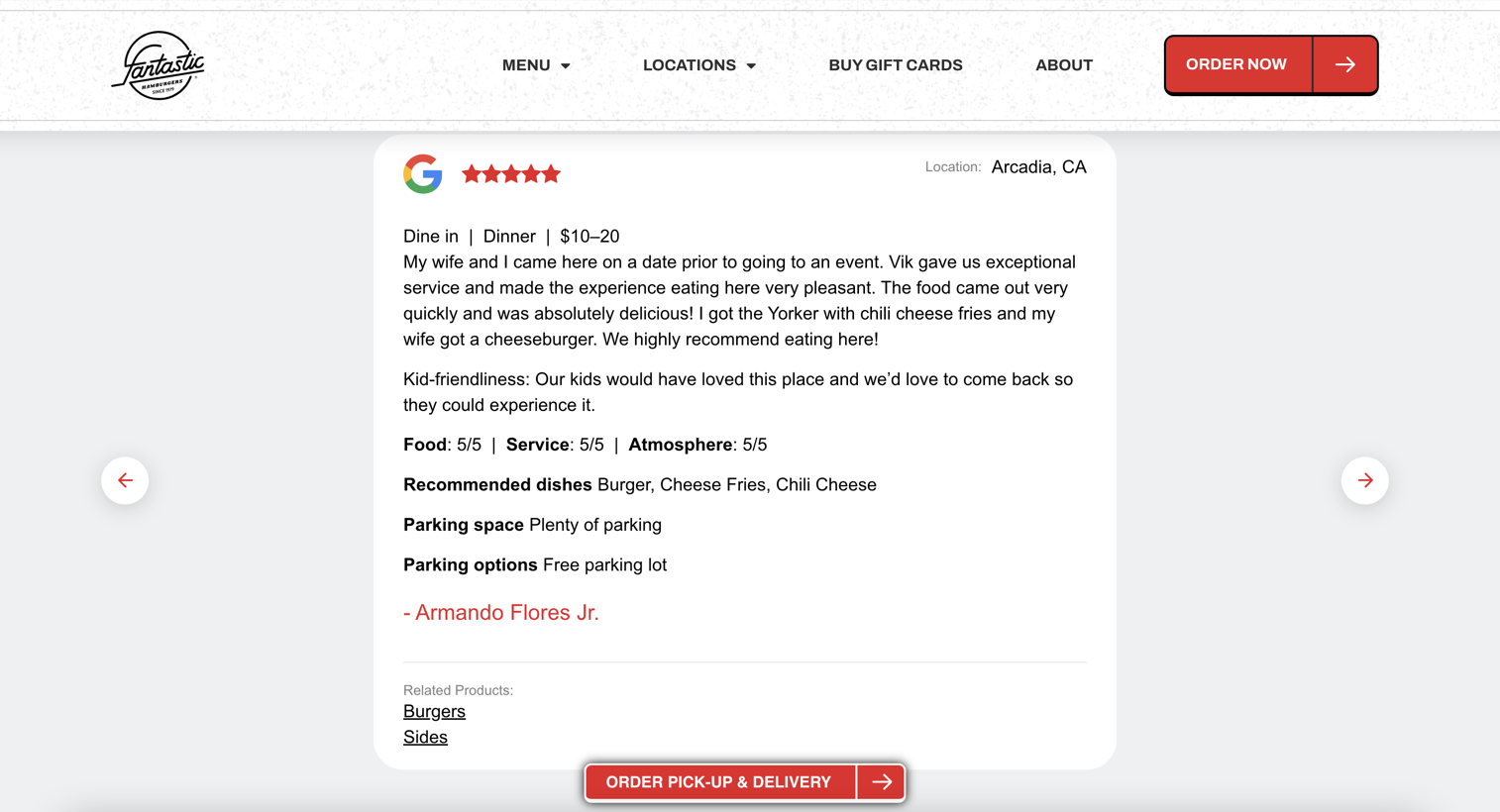The height and width of the screenshot is (812, 1500).
Task: Show the previous review
Action: [x=125, y=480]
